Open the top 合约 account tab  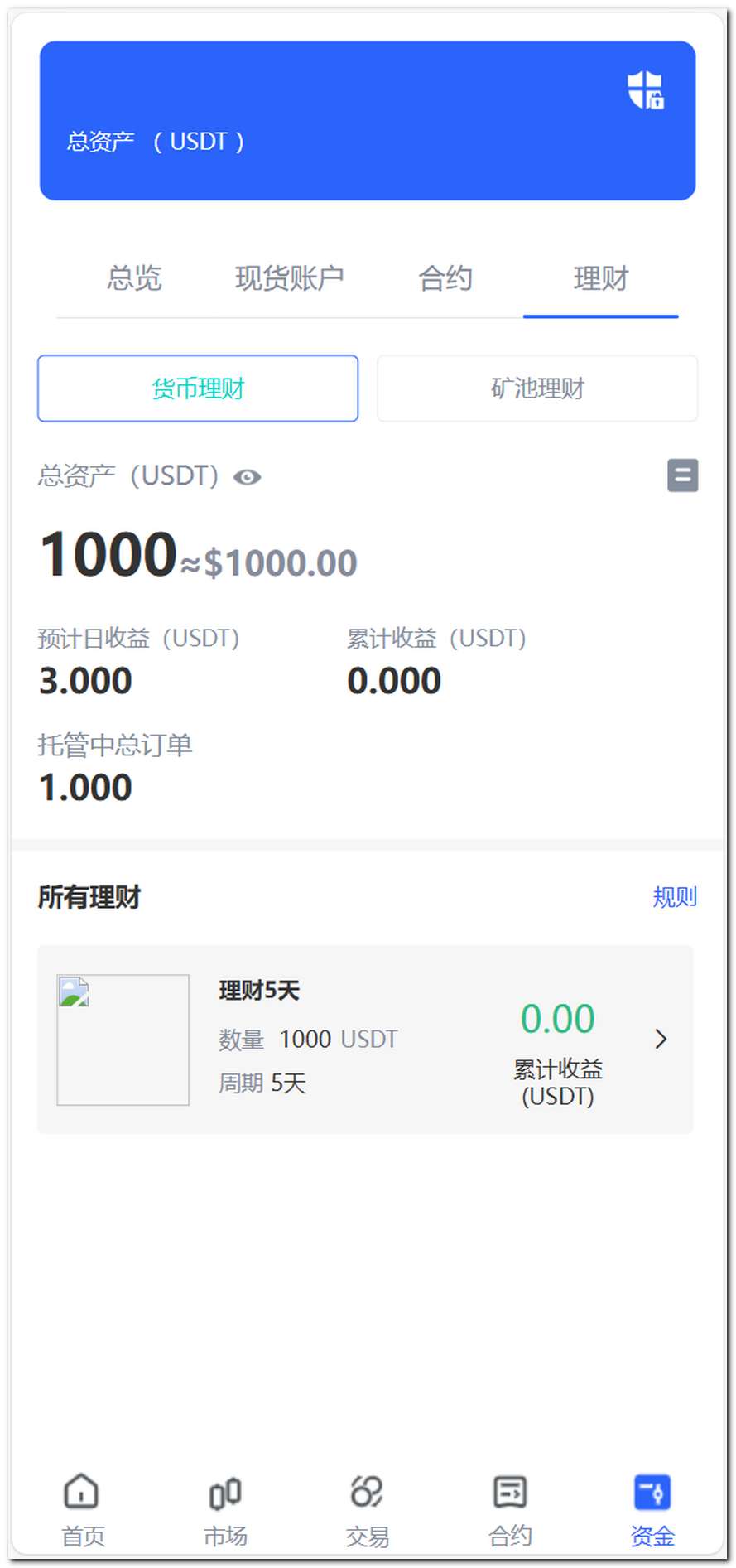pos(445,278)
